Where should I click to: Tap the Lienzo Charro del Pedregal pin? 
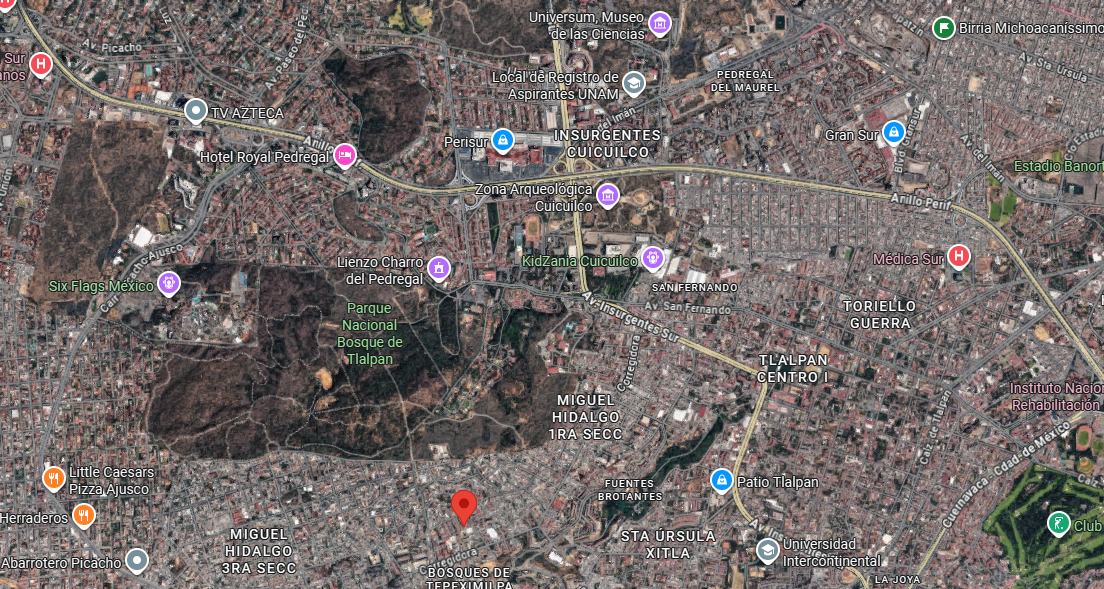point(439,267)
